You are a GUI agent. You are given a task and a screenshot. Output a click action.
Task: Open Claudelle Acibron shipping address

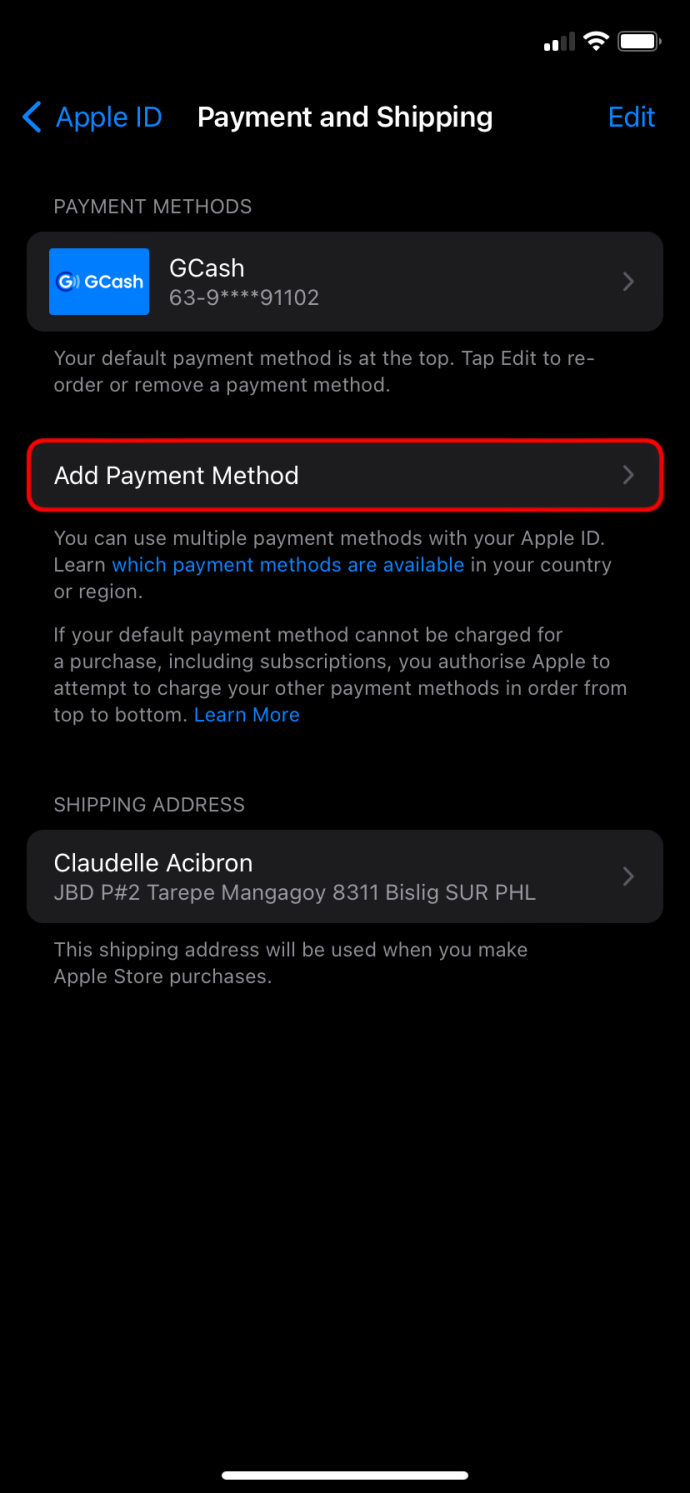pyautogui.click(x=345, y=876)
